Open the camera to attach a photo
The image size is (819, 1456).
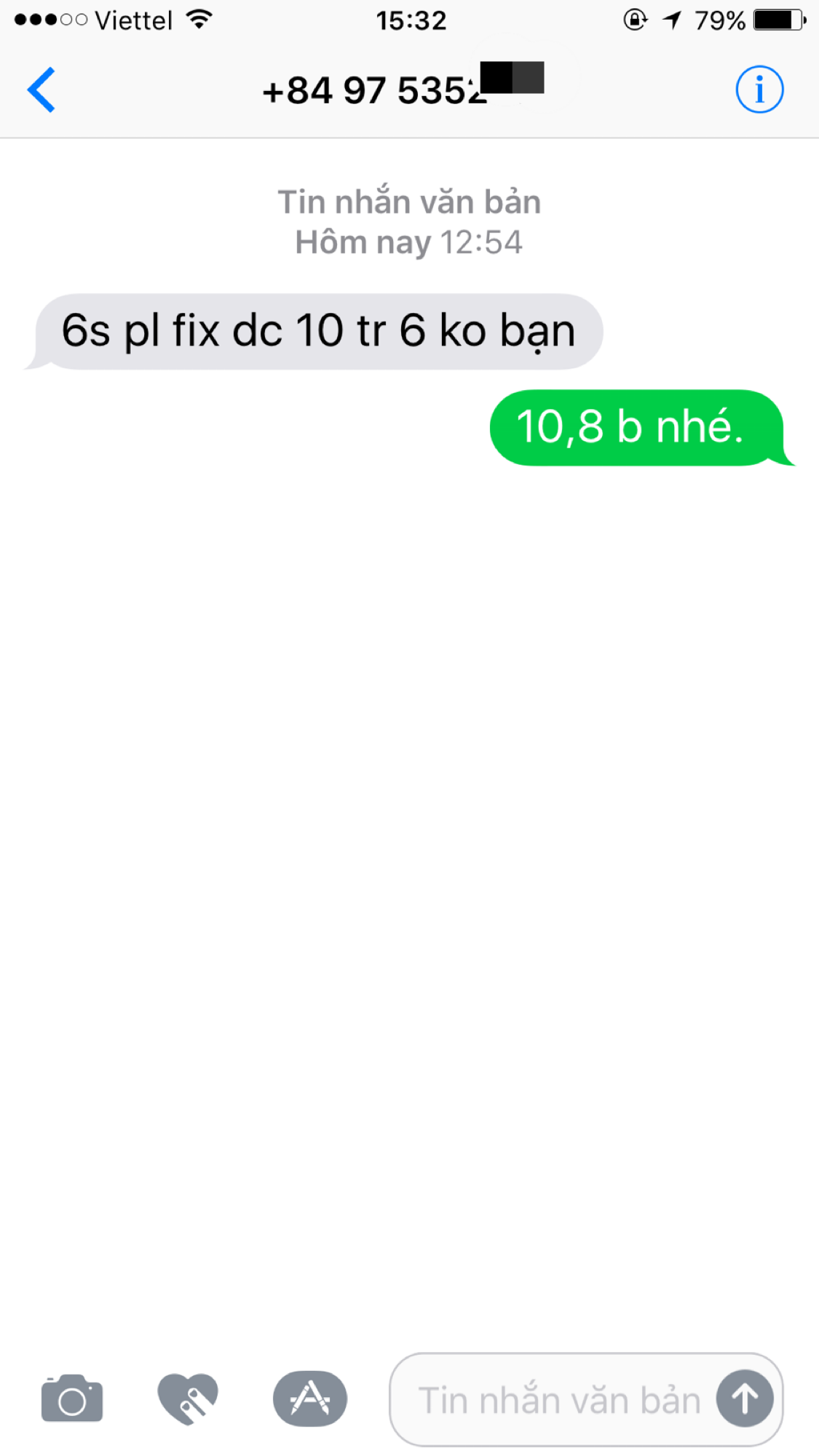[x=71, y=1399]
